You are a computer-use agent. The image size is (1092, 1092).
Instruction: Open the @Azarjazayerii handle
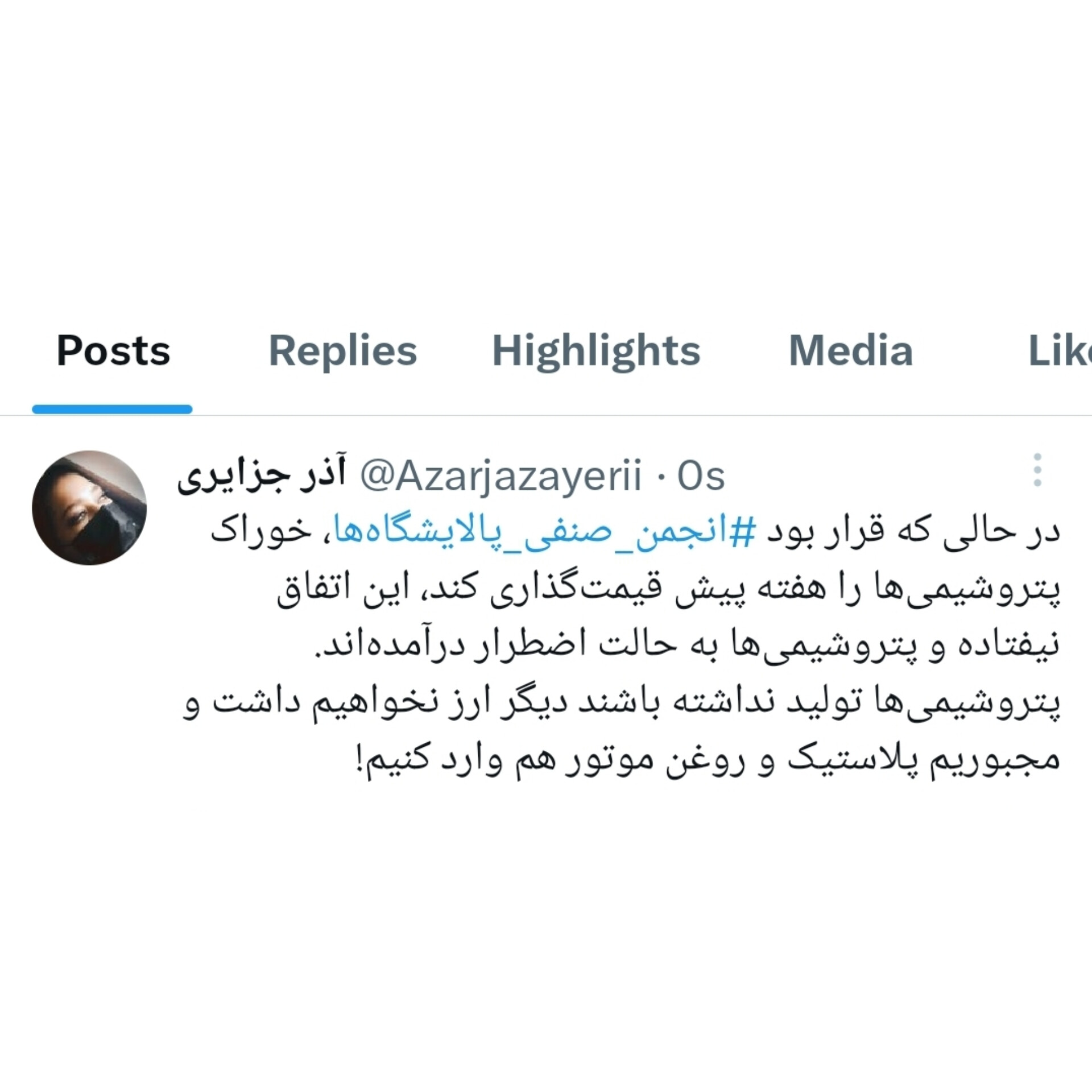500,475
